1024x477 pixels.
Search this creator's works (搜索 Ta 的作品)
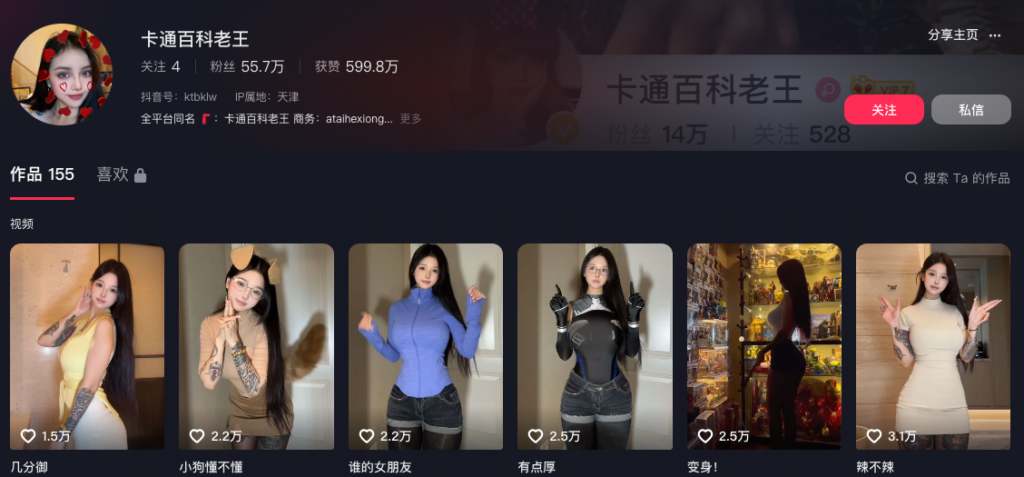click(957, 178)
